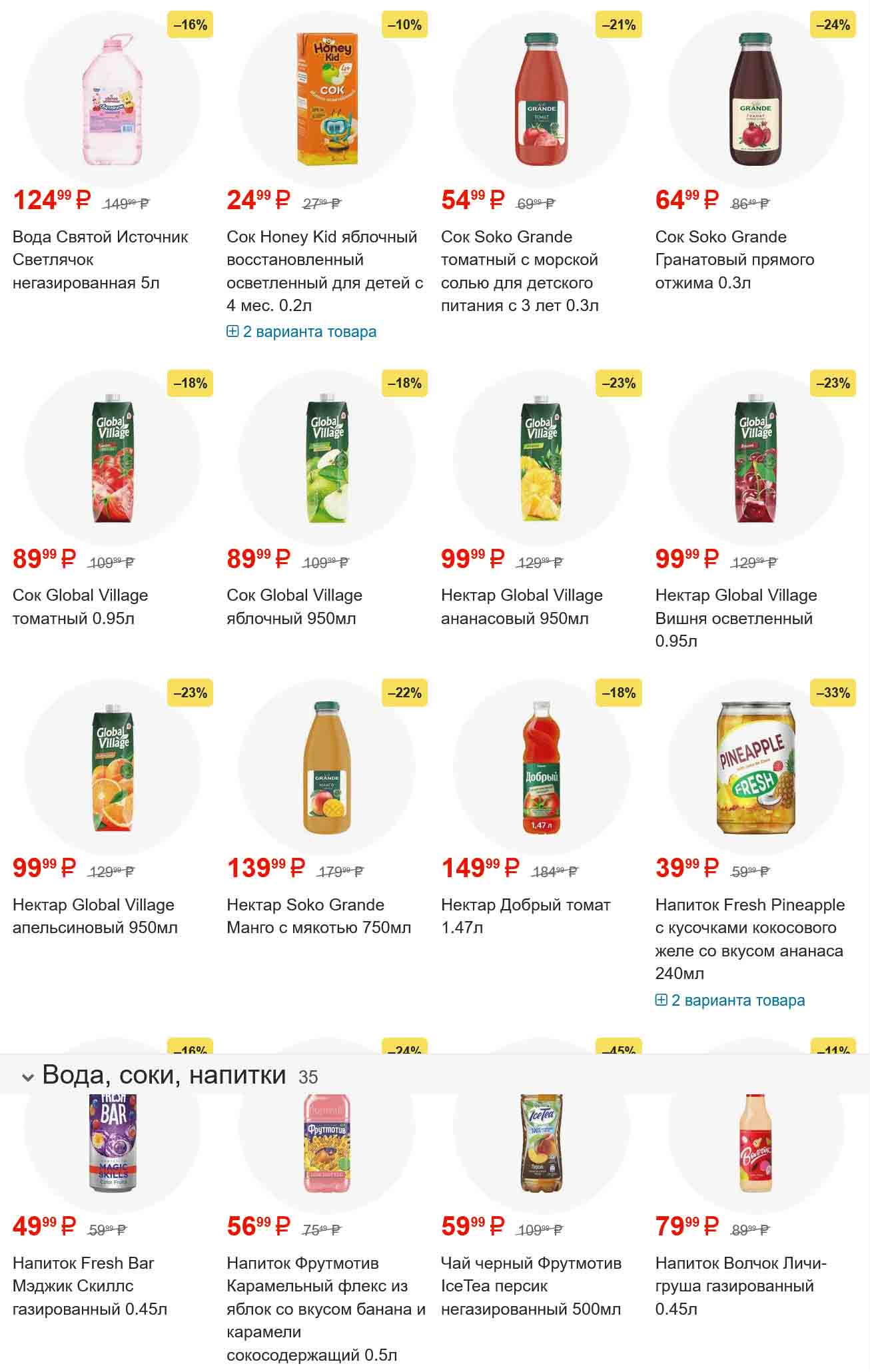
Task: Open Напиток Fresh Bar Мэджик Скиллс product
Action: click(89, 1285)
